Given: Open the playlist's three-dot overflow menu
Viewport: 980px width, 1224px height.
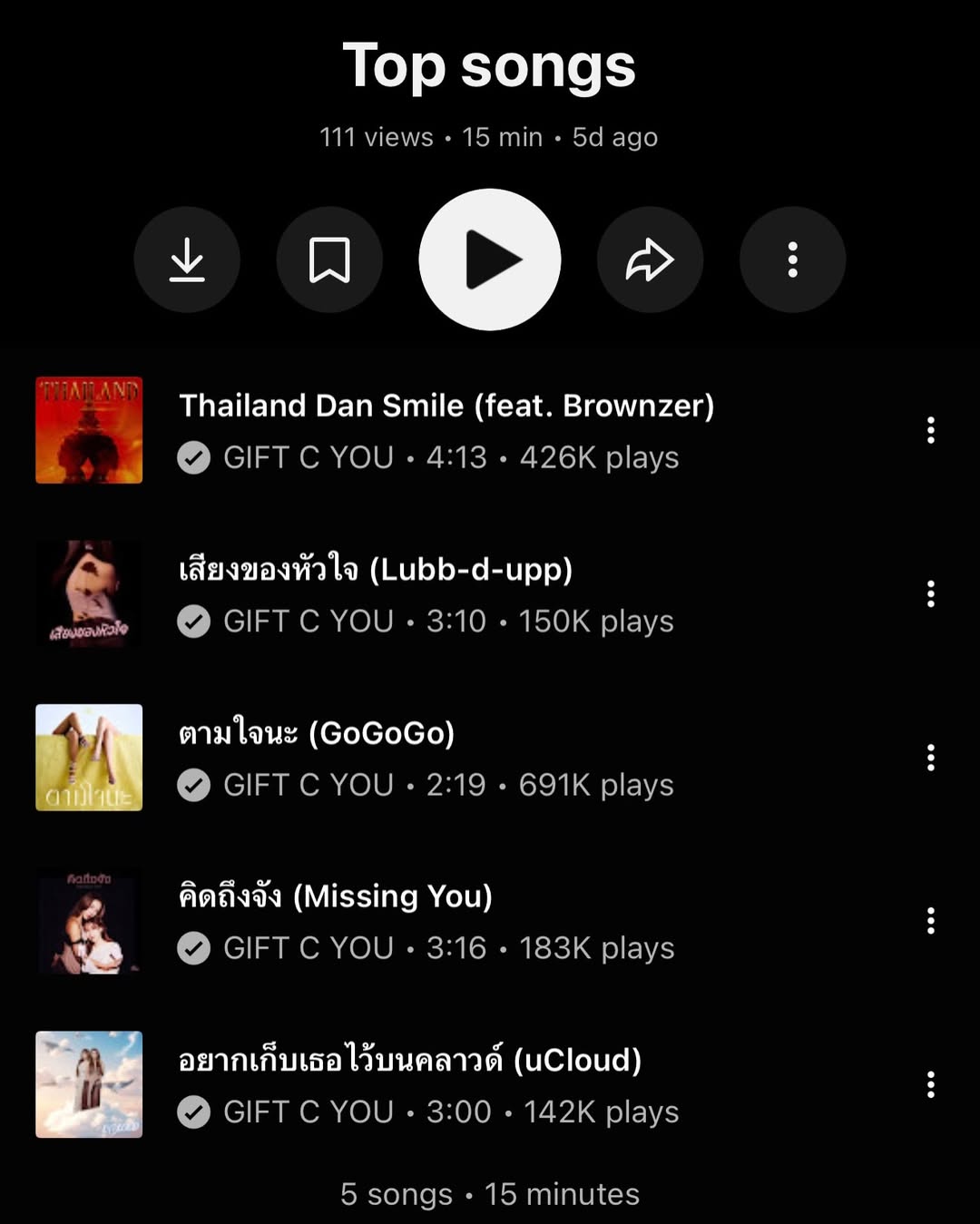Looking at the screenshot, I should tap(792, 259).
